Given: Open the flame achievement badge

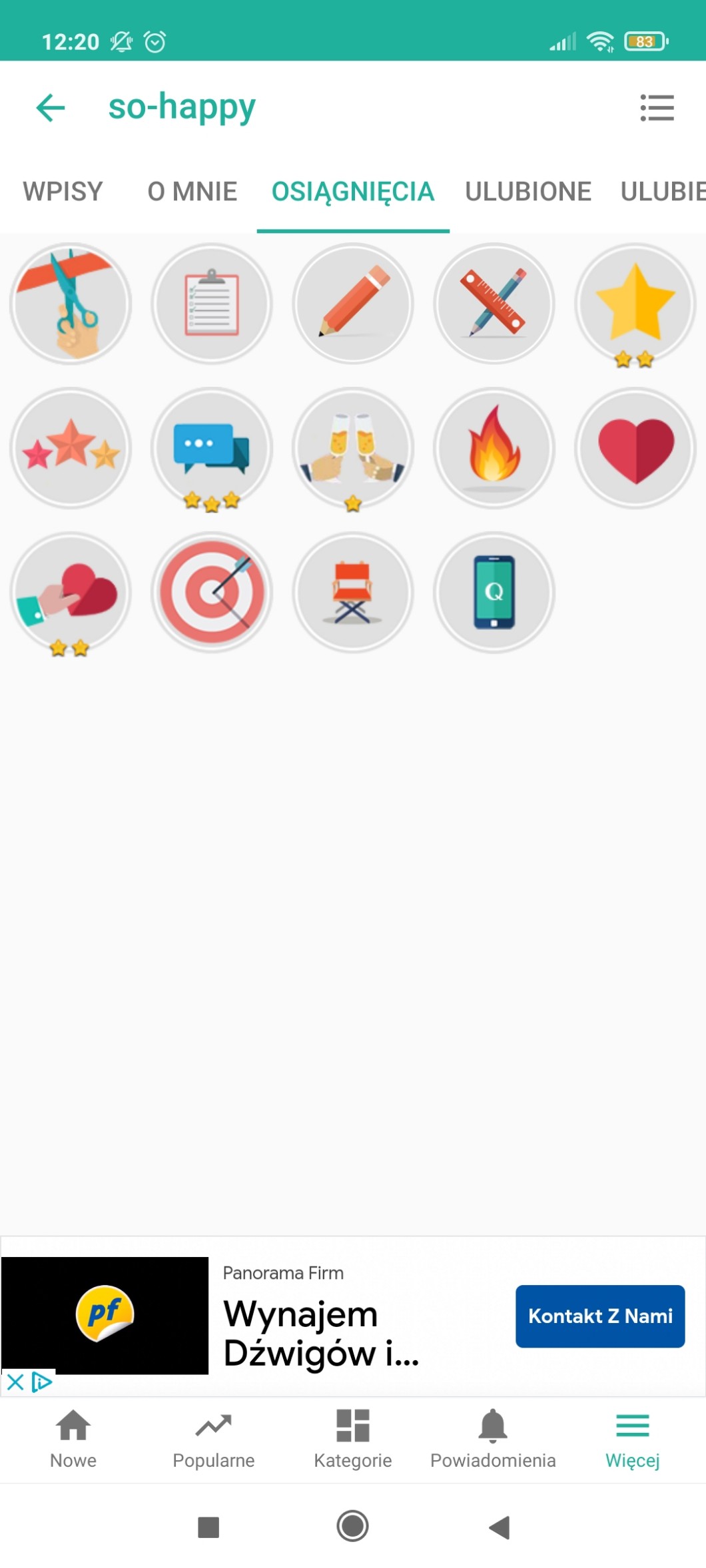Looking at the screenshot, I should (494, 448).
